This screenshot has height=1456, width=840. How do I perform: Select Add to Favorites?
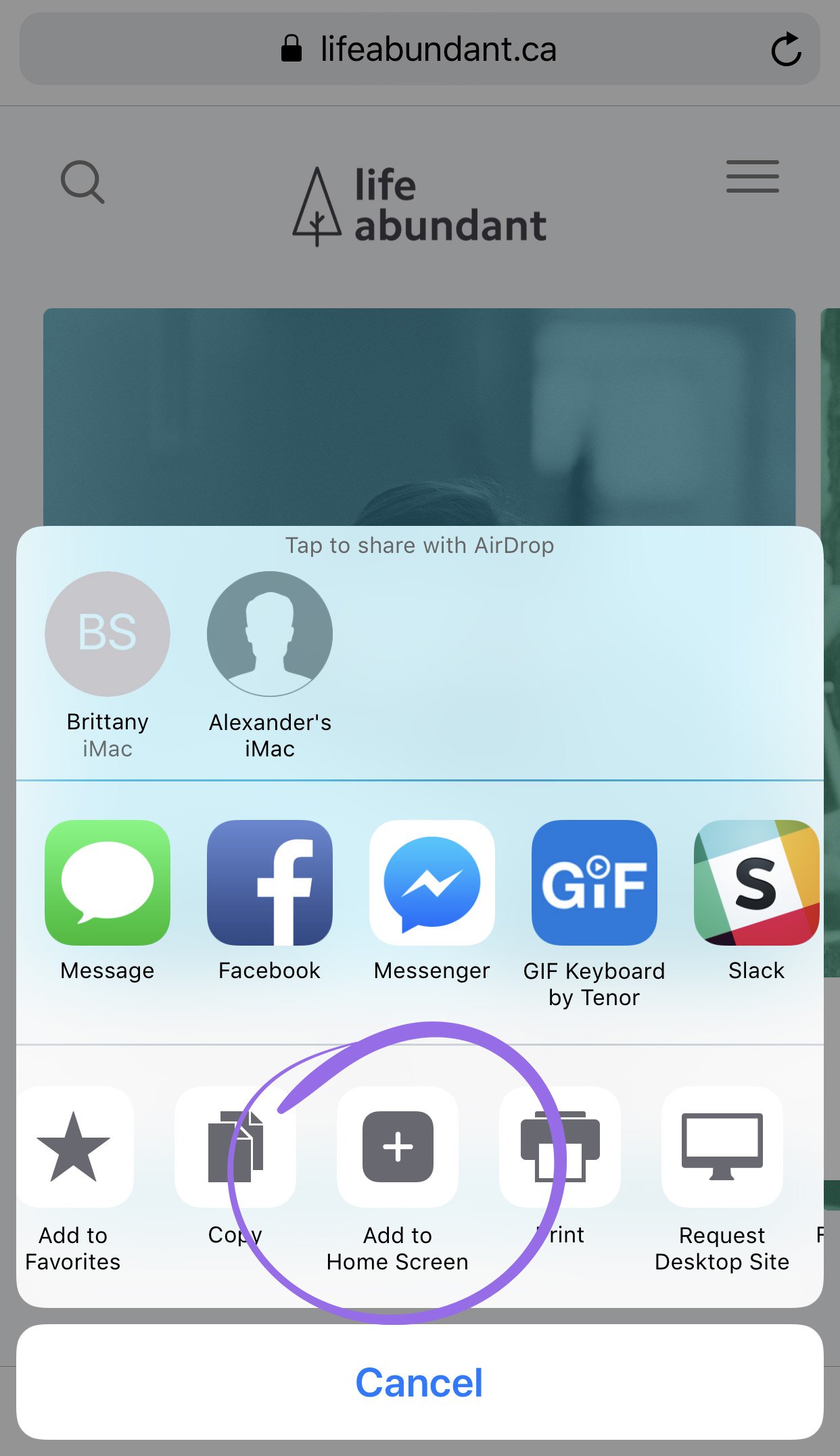coord(73,1147)
